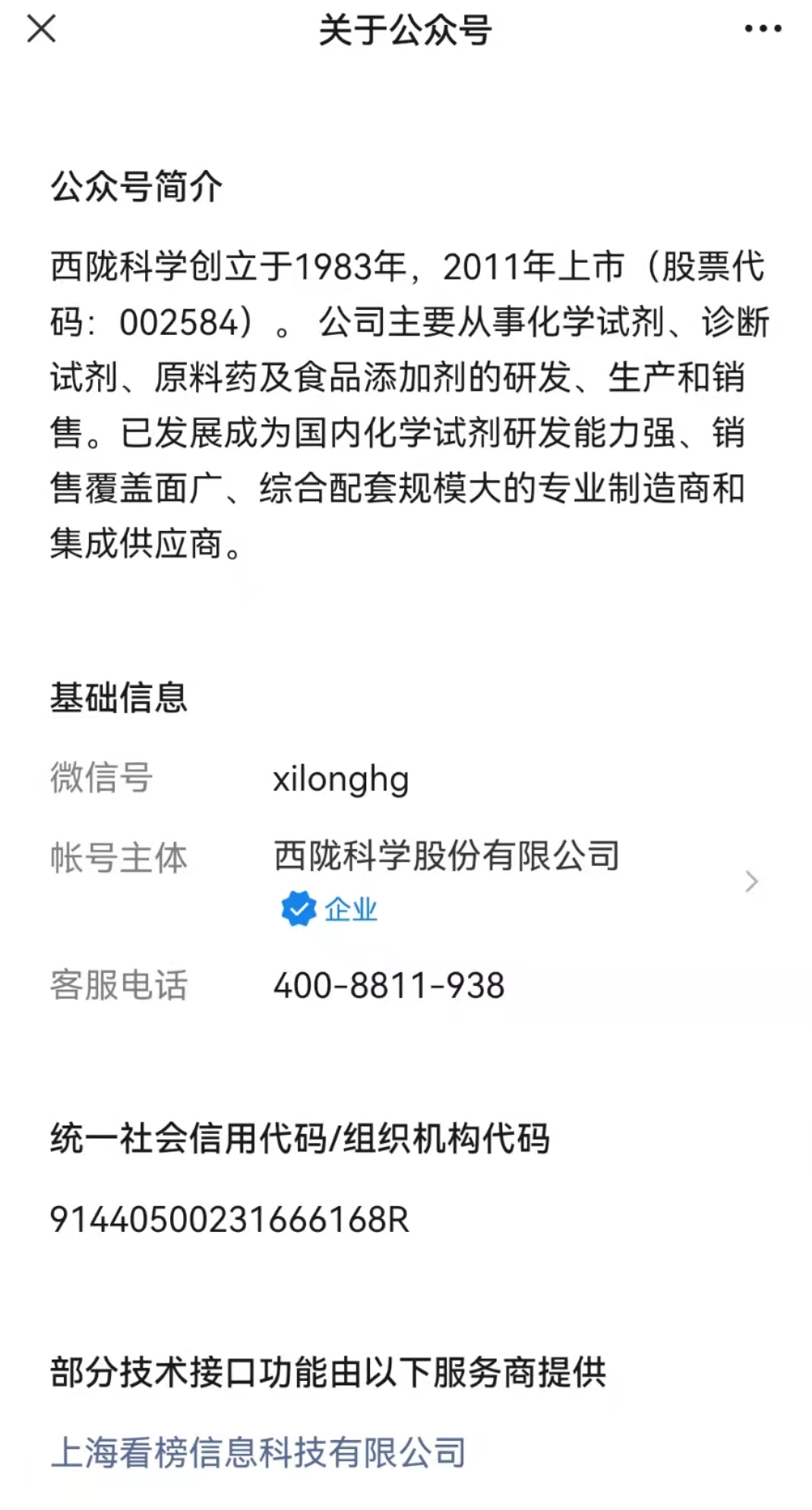The image size is (812, 1510).
Task: Call customer service number 400-8811-938
Action: coord(388,986)
